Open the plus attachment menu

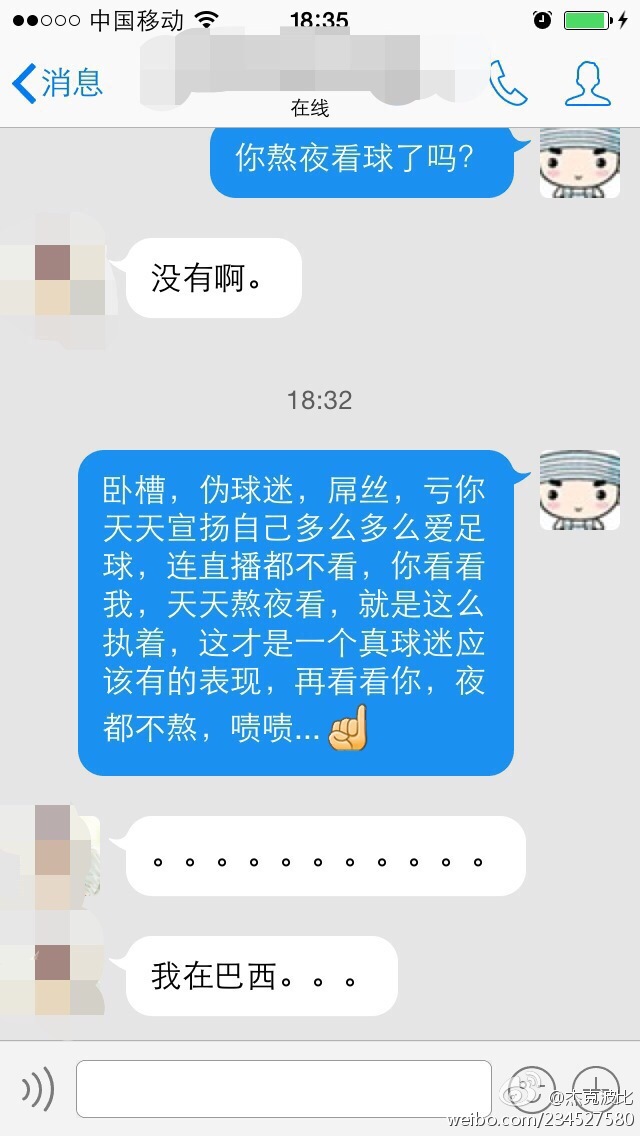coord(596,1088)
